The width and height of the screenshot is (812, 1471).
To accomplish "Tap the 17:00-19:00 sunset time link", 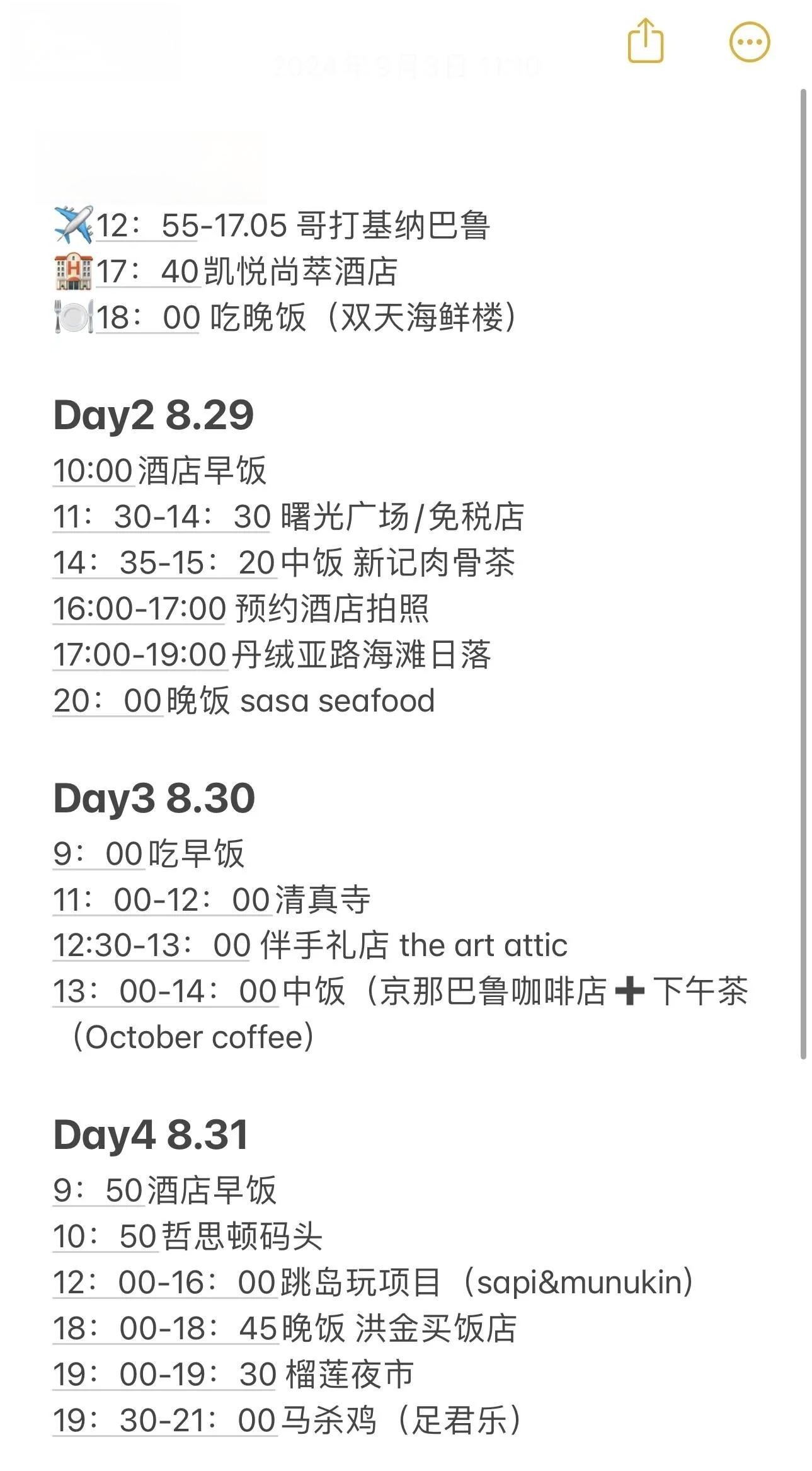I will click(x=139, y=655).
